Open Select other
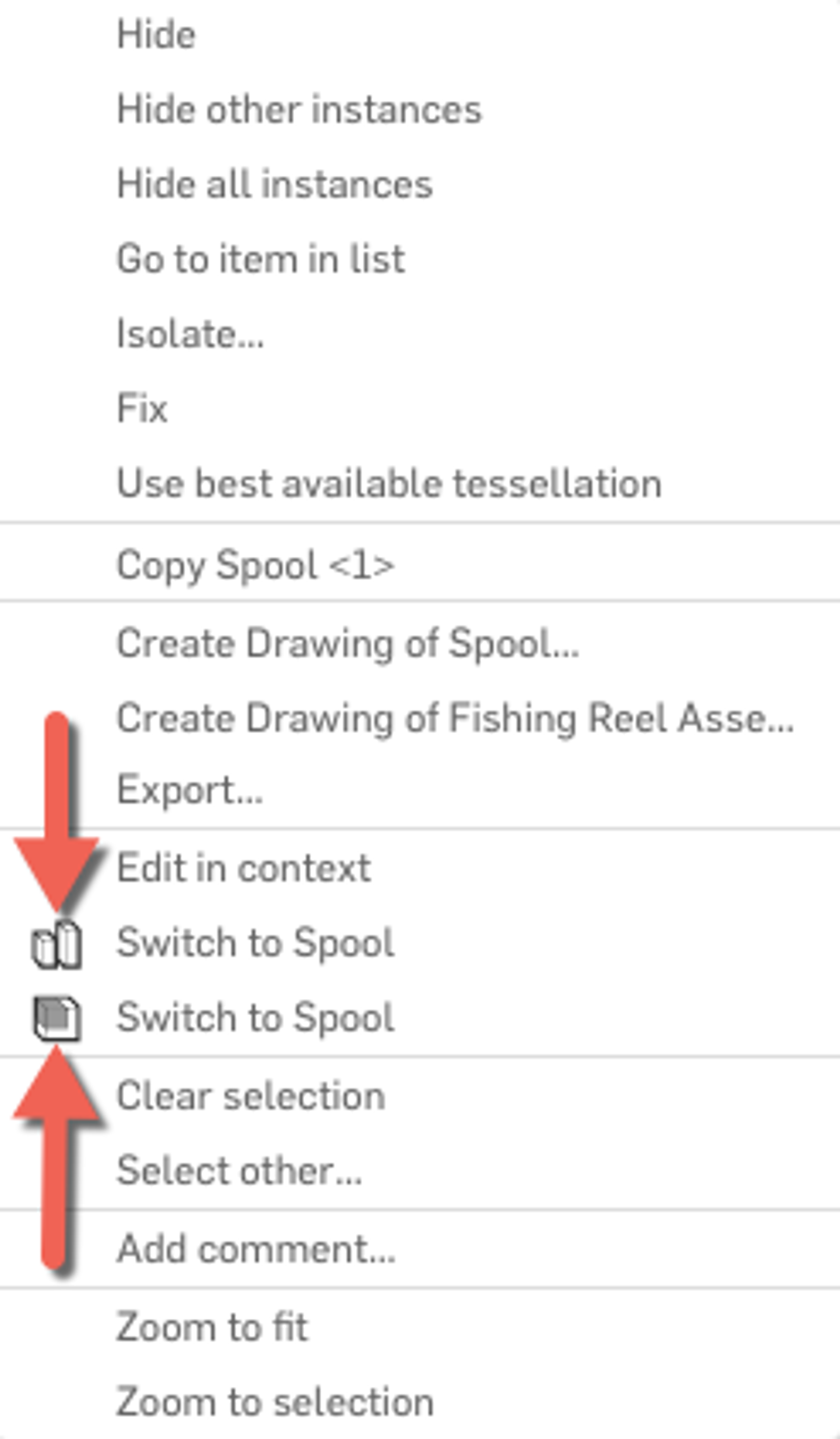This screenshot has width=840, height=1439. coord(239,1170)
